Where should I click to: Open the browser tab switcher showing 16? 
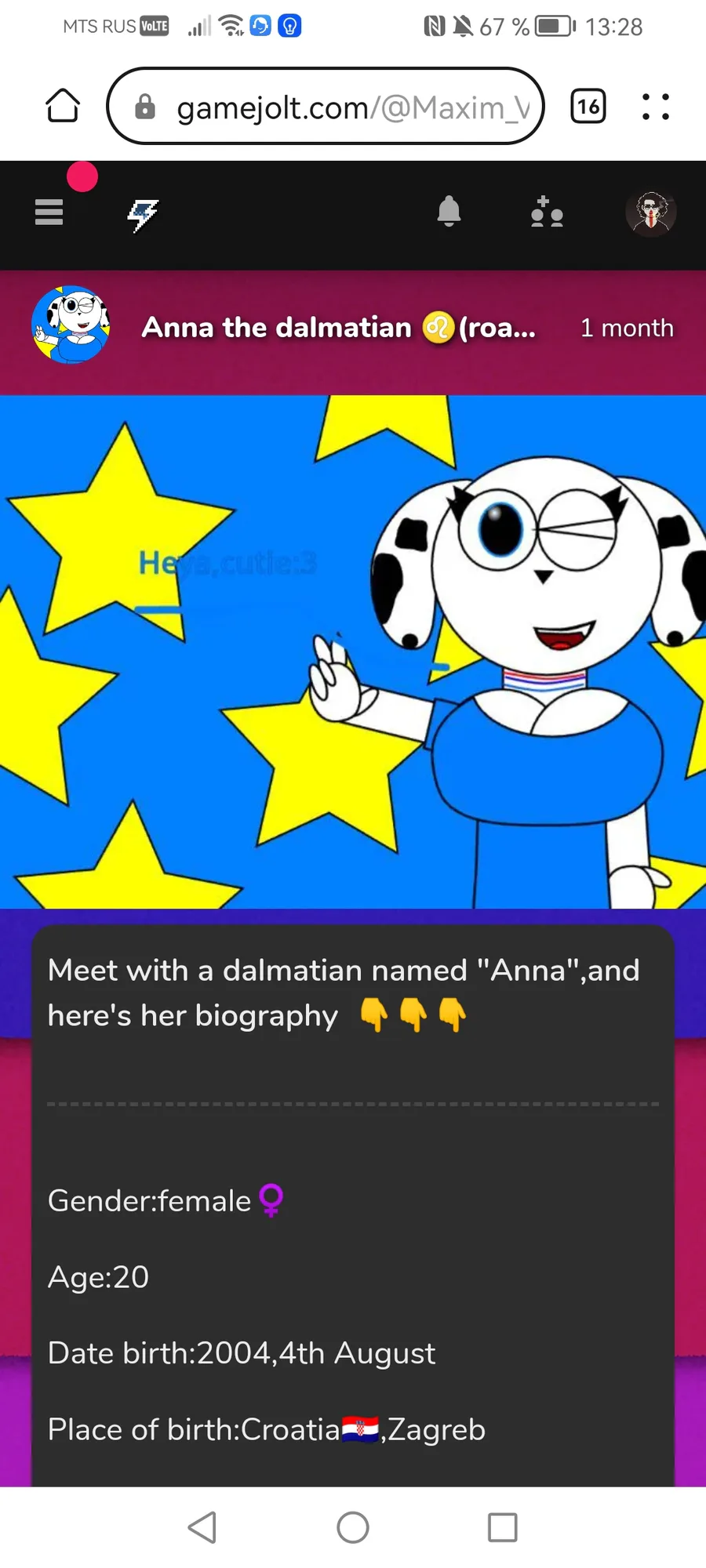(x=588, y=106)
